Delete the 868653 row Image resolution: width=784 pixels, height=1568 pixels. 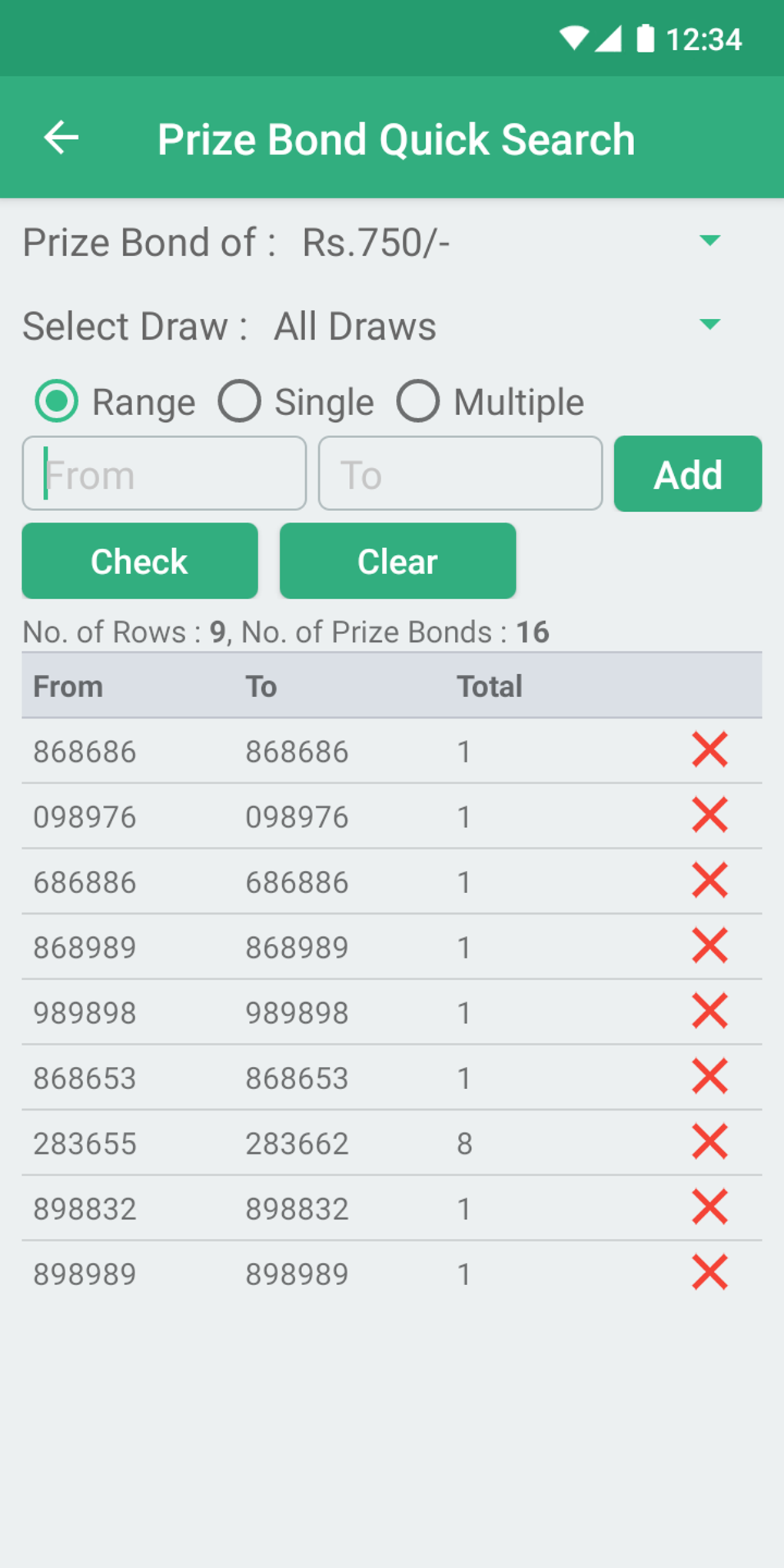coord(709,1077)
